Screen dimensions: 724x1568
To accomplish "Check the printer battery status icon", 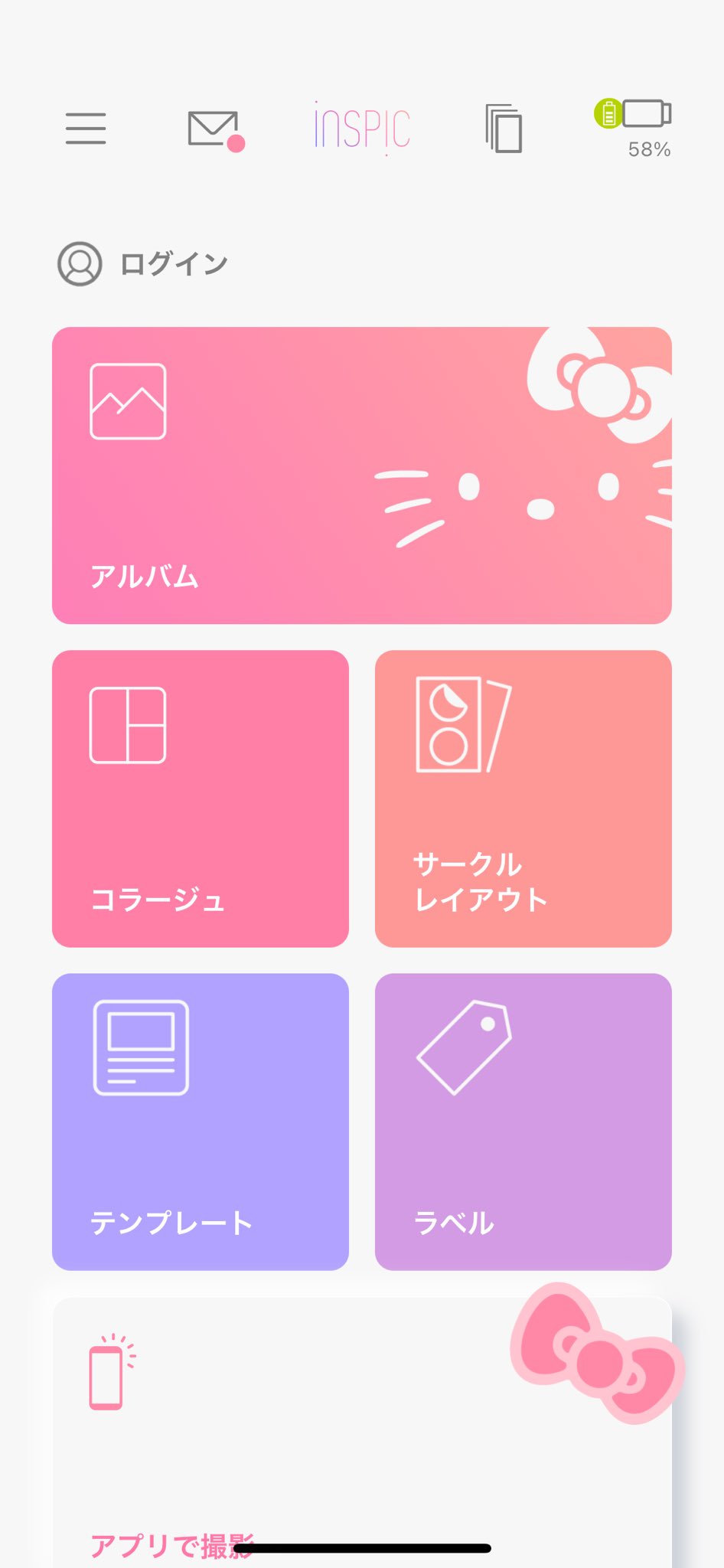I will pyautogui.click(x=634, y=128).
